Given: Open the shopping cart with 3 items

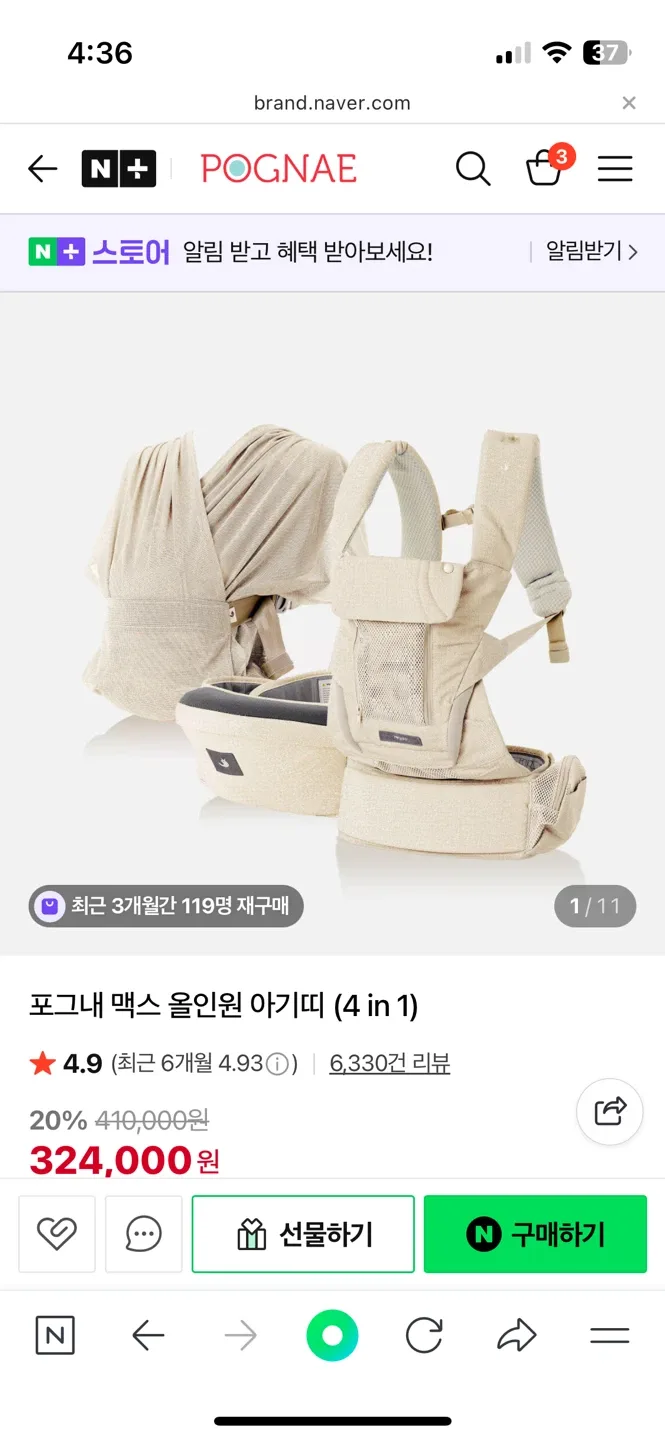Looking at the screenshot, I should (x=545, y=167).
